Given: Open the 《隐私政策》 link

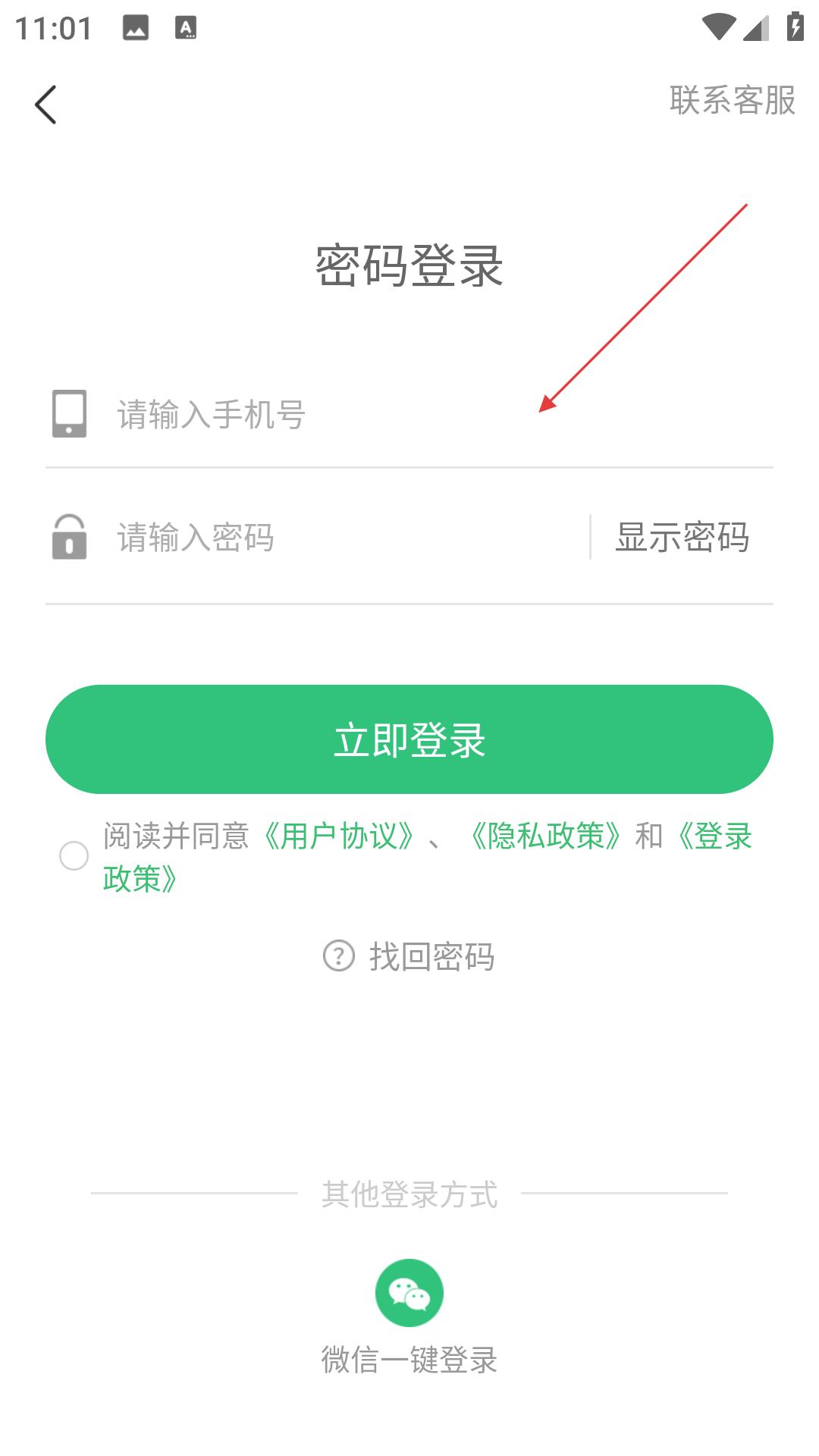Looking at the screenshot, I should [546, 836].
